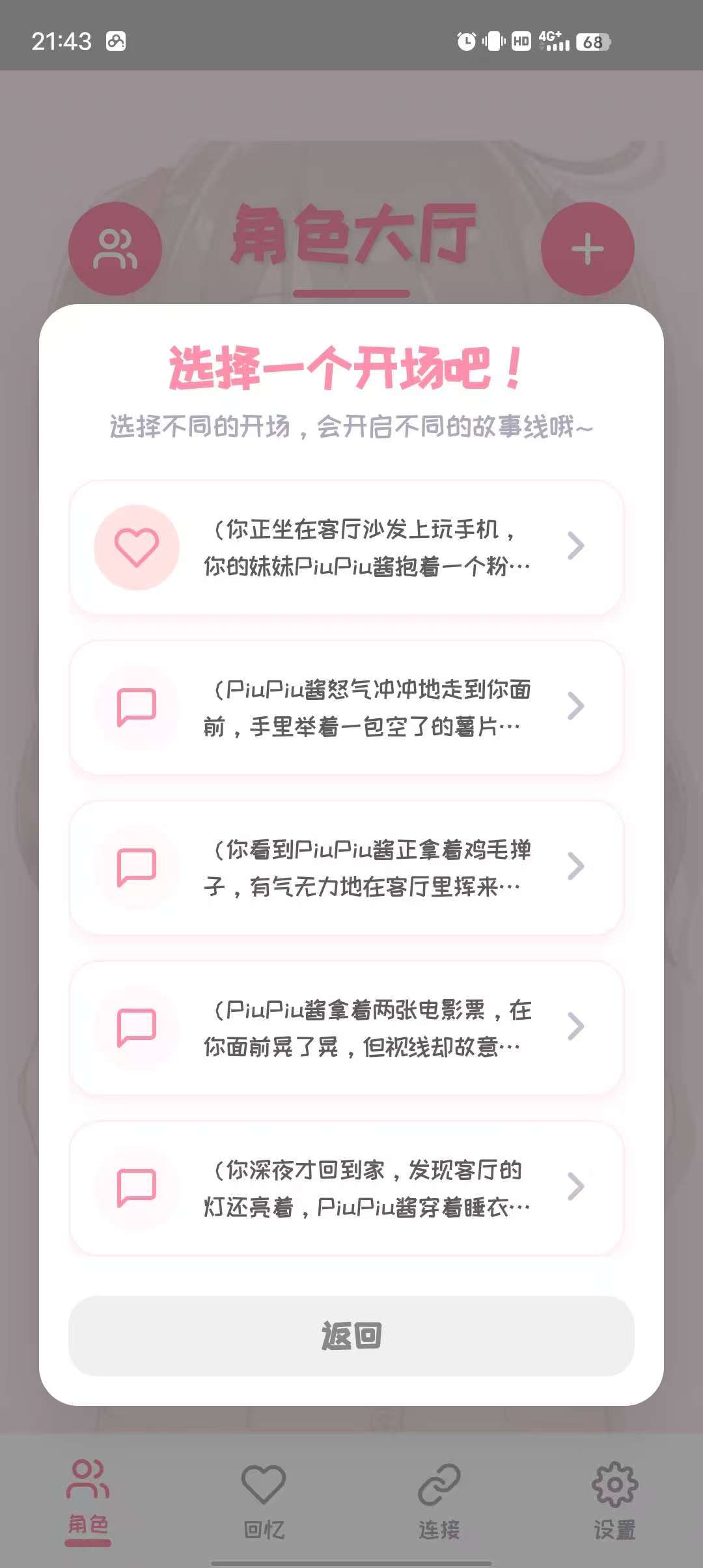Pick the feather duster opening scene

(346, 868)
